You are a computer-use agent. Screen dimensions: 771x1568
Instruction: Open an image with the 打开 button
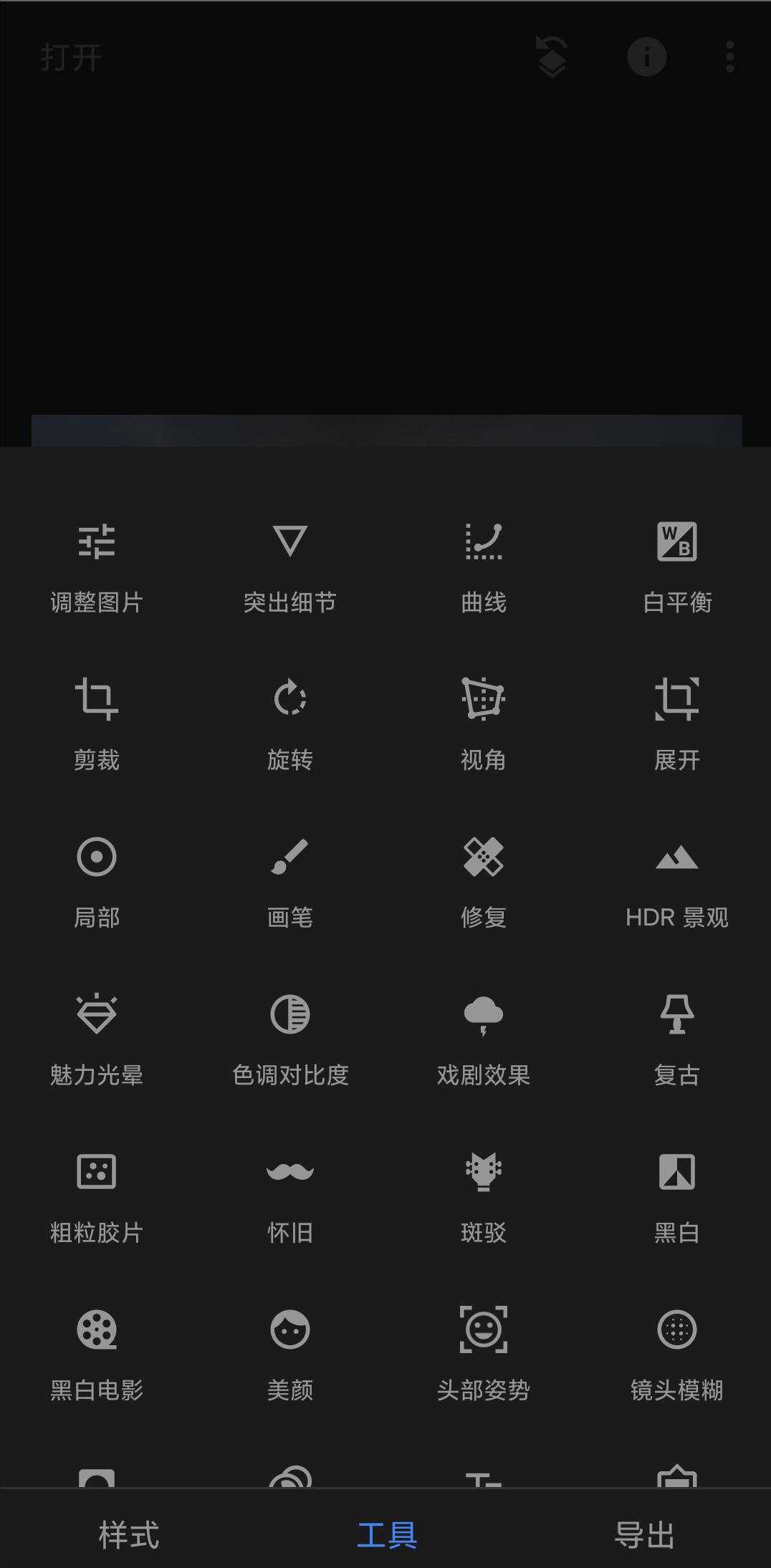pyautogui.click(x=72, y=57)
